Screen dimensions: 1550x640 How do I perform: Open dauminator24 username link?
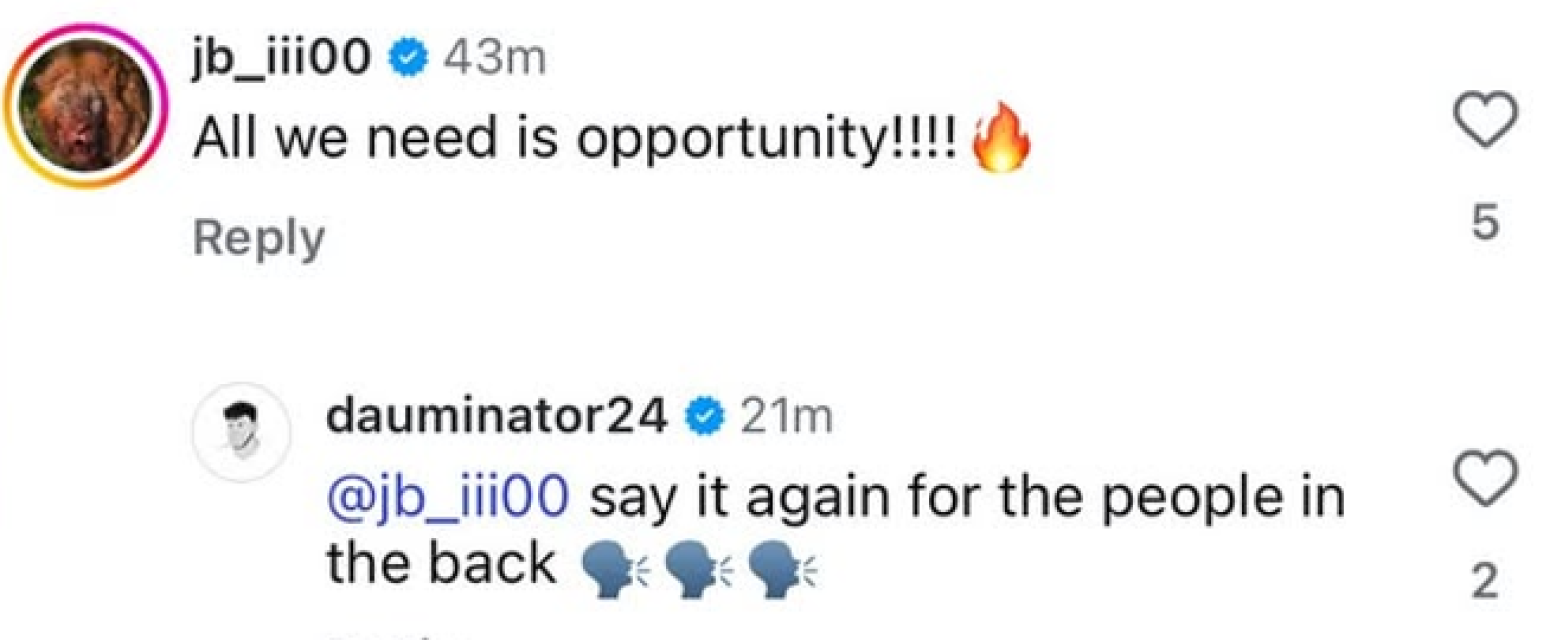496,418
